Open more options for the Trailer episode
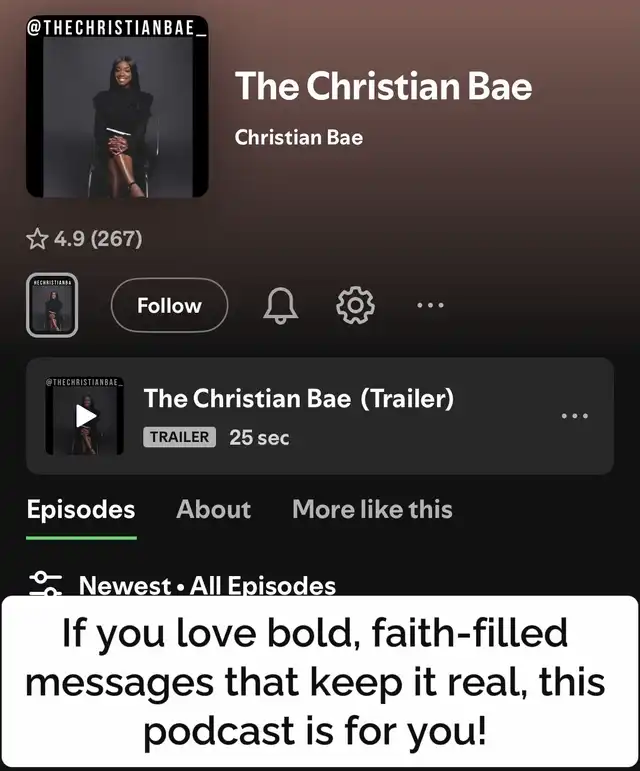The height and width of the screenshot is (771, 640). tap(575, 415)
